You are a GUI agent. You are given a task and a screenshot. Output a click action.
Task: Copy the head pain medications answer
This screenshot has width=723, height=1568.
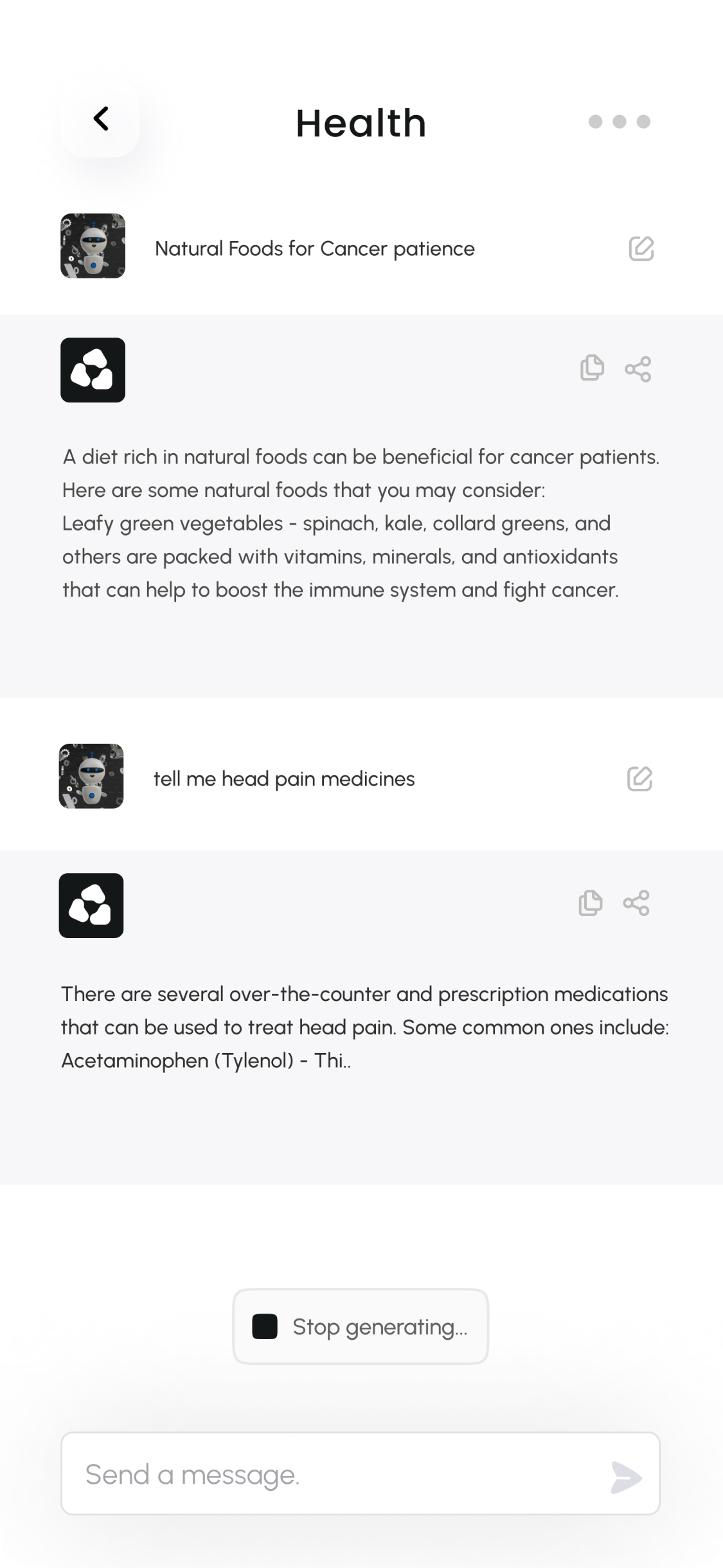[x=590, y=903]
